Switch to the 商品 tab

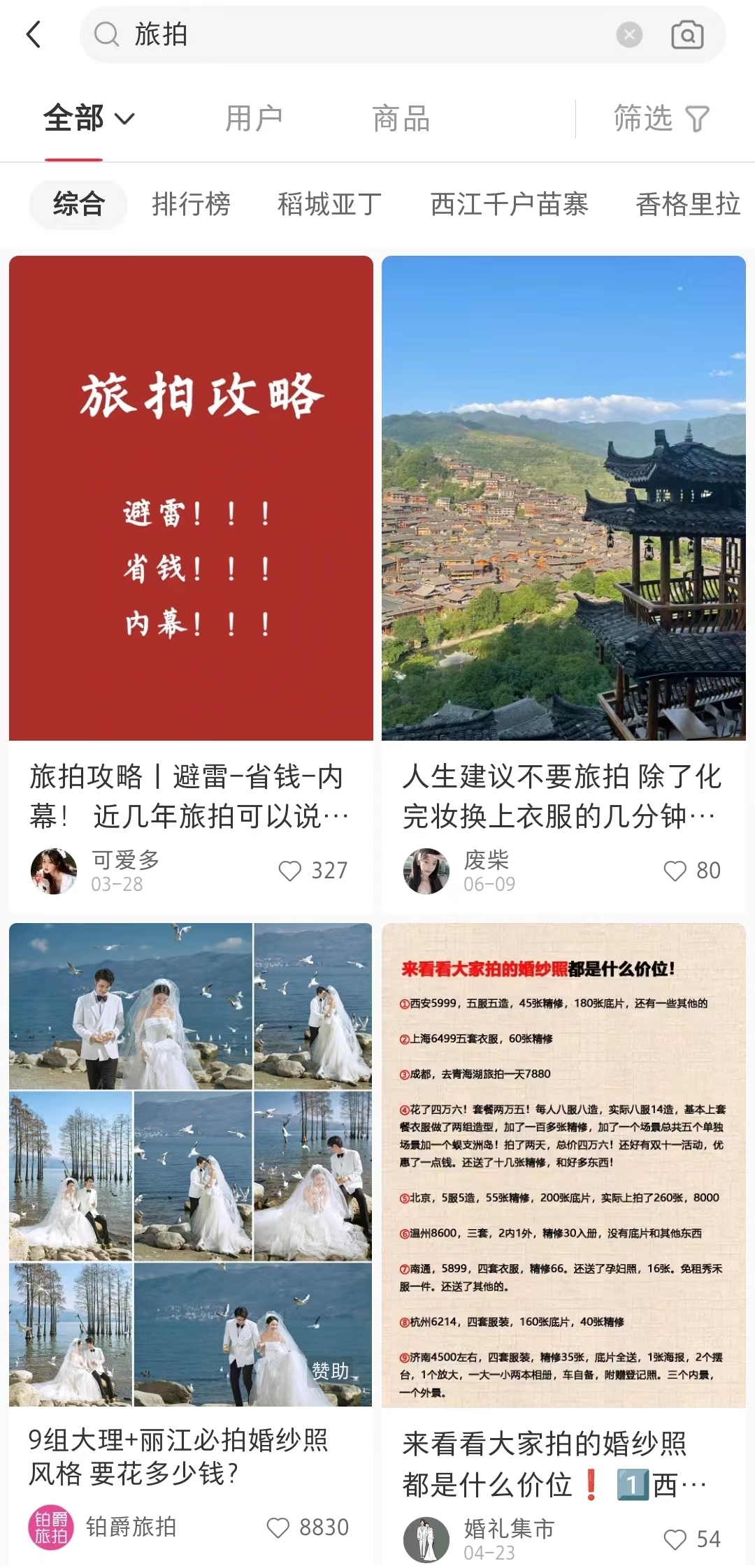[401, 118]
